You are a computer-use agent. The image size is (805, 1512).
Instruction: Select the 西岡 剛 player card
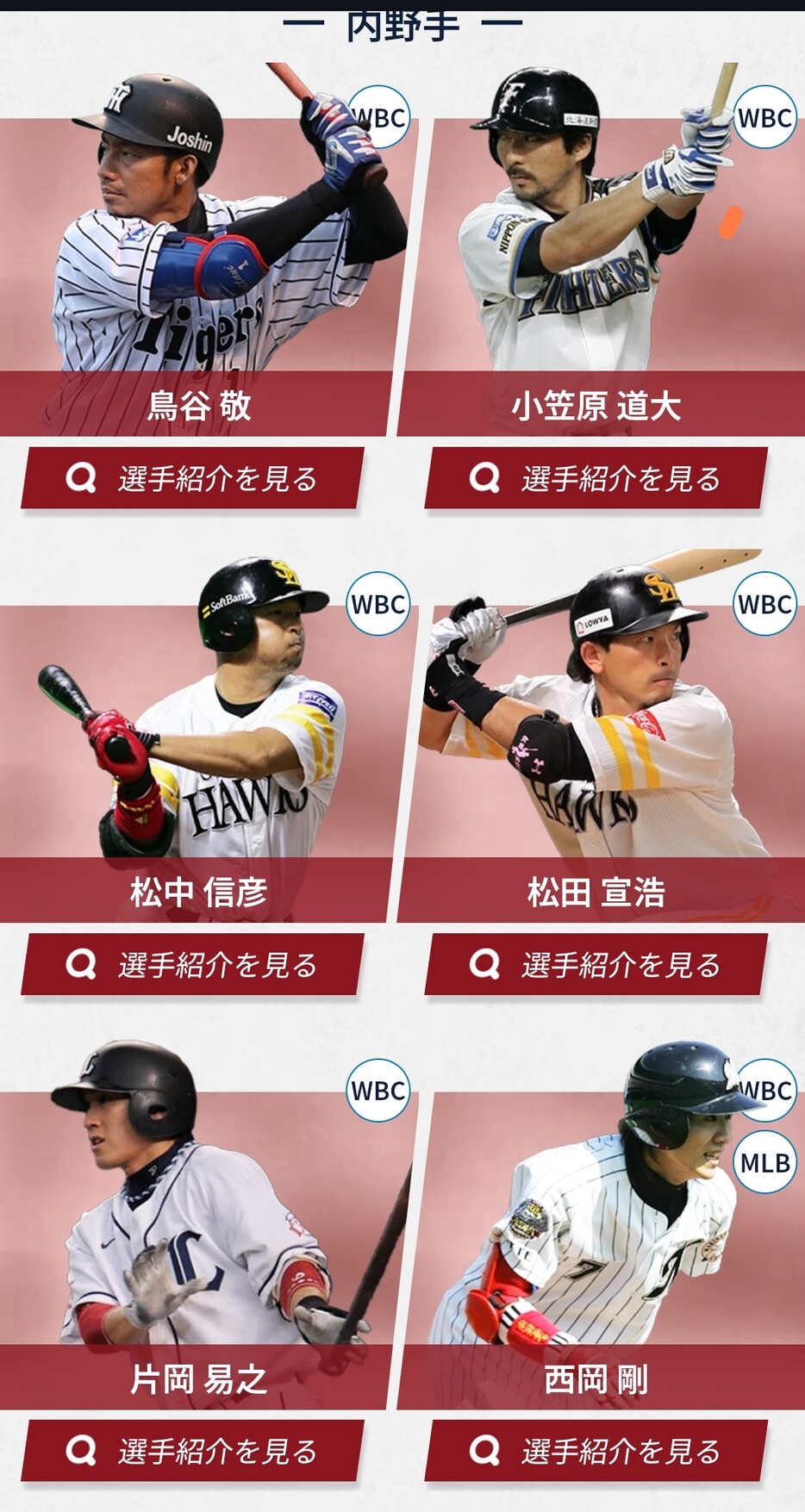[x=601, y=1225]
